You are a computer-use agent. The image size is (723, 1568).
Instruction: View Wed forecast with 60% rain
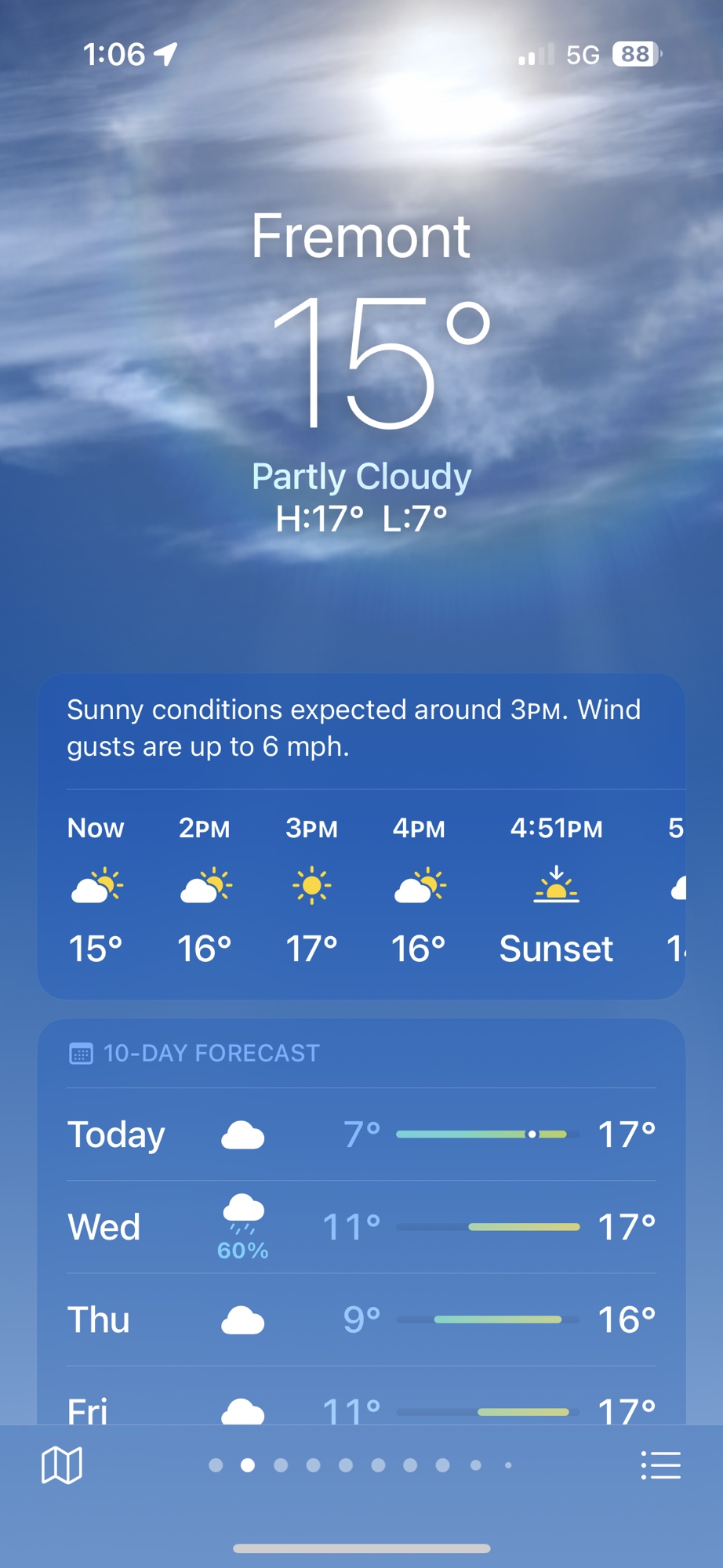point(361,1227)
